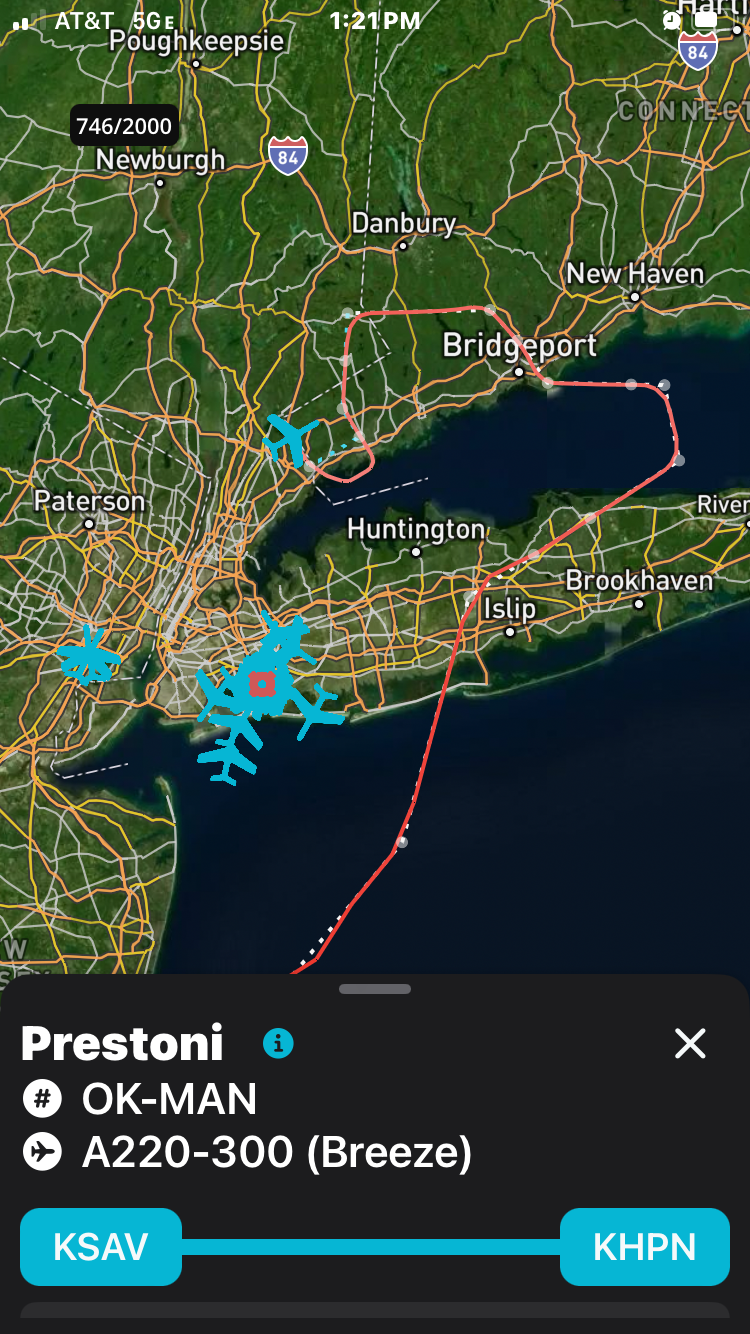The image size is (750, 1334).
Task: Tap the bottom sheet drag handle
Action: click(x=375, y=989)
